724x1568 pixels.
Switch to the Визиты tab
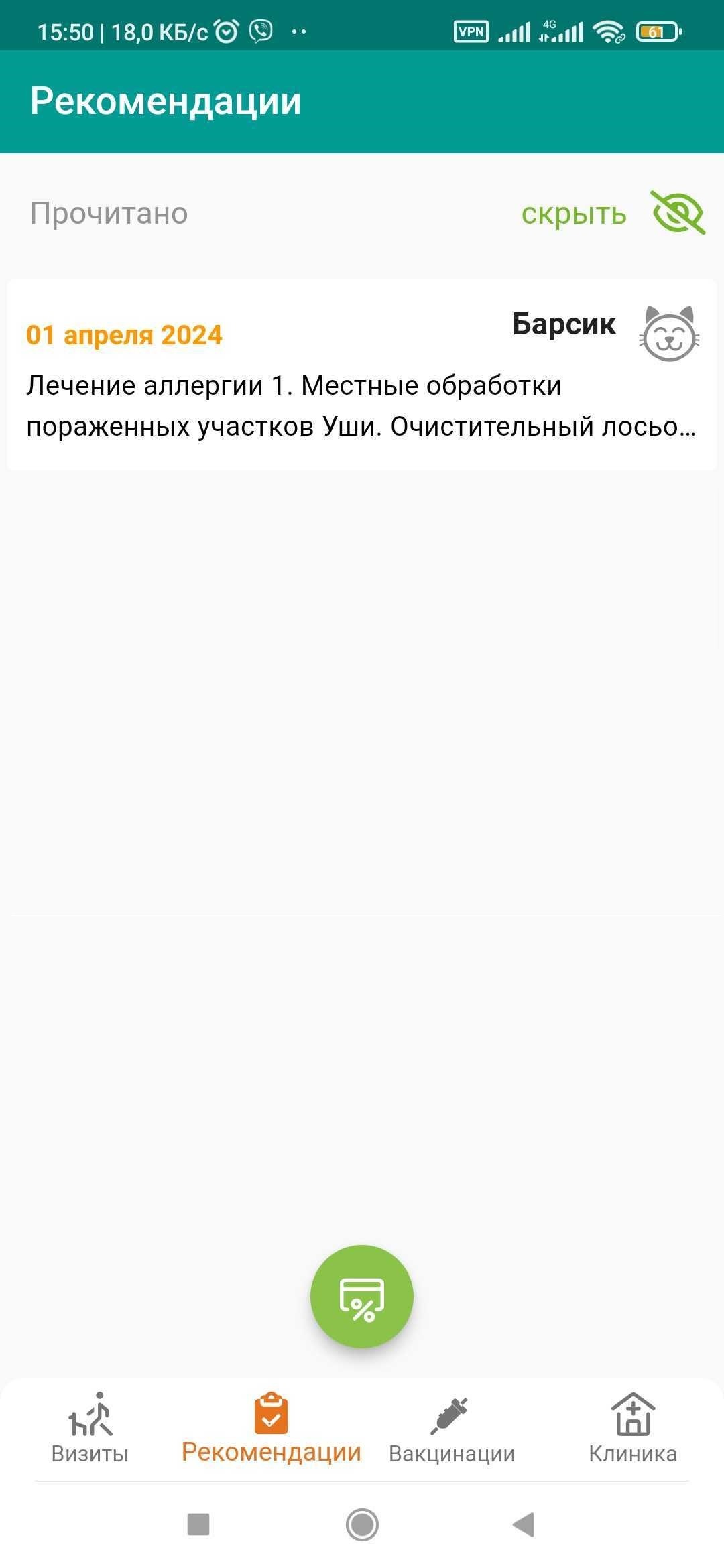[90, 1427]
